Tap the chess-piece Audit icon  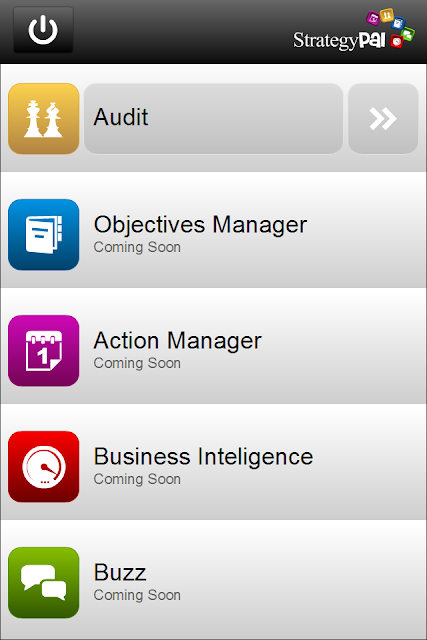pos(44,118)
